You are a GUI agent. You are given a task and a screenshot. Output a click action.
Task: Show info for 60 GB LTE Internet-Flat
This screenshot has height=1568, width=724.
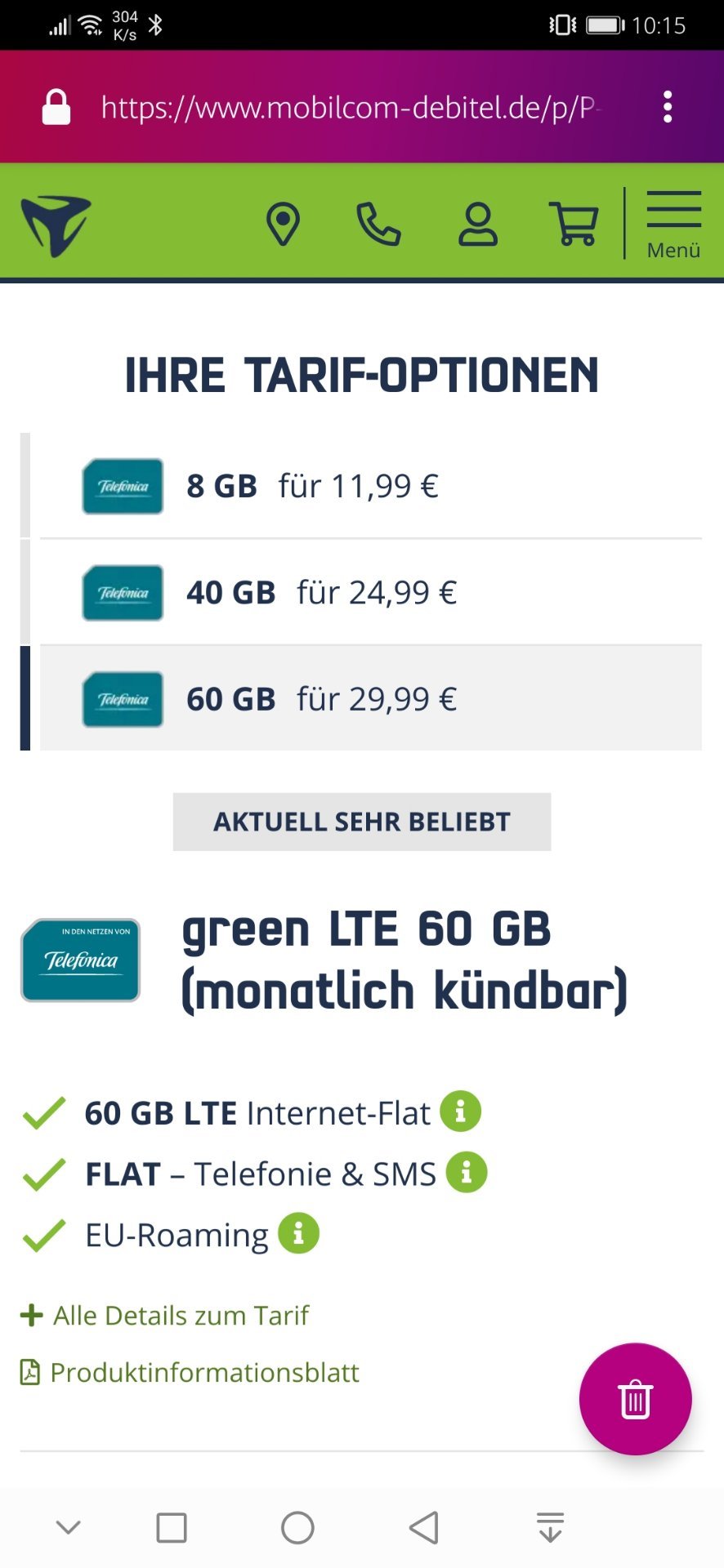tap(461, 1111)
